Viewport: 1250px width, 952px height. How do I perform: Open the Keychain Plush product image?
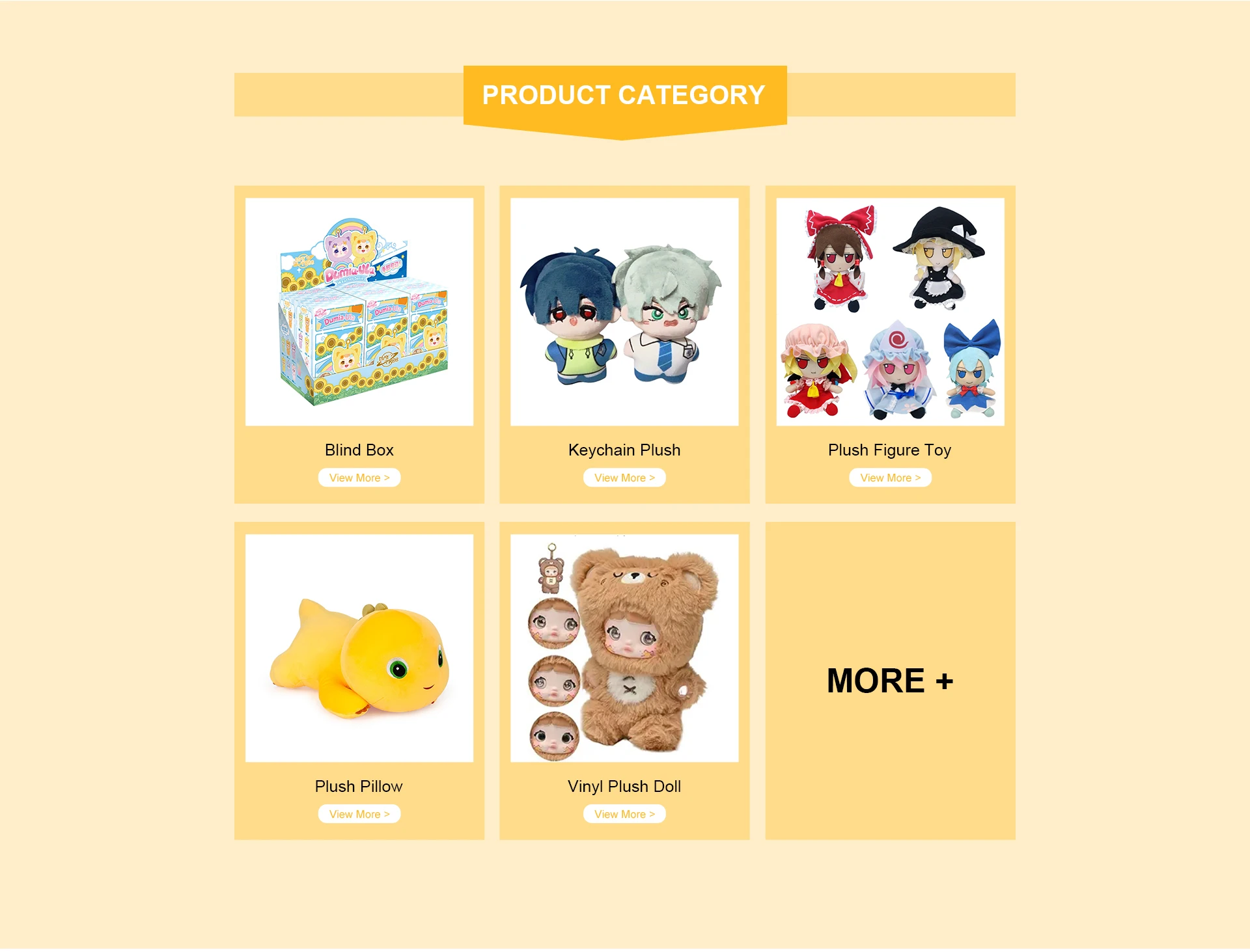(624, 312)
